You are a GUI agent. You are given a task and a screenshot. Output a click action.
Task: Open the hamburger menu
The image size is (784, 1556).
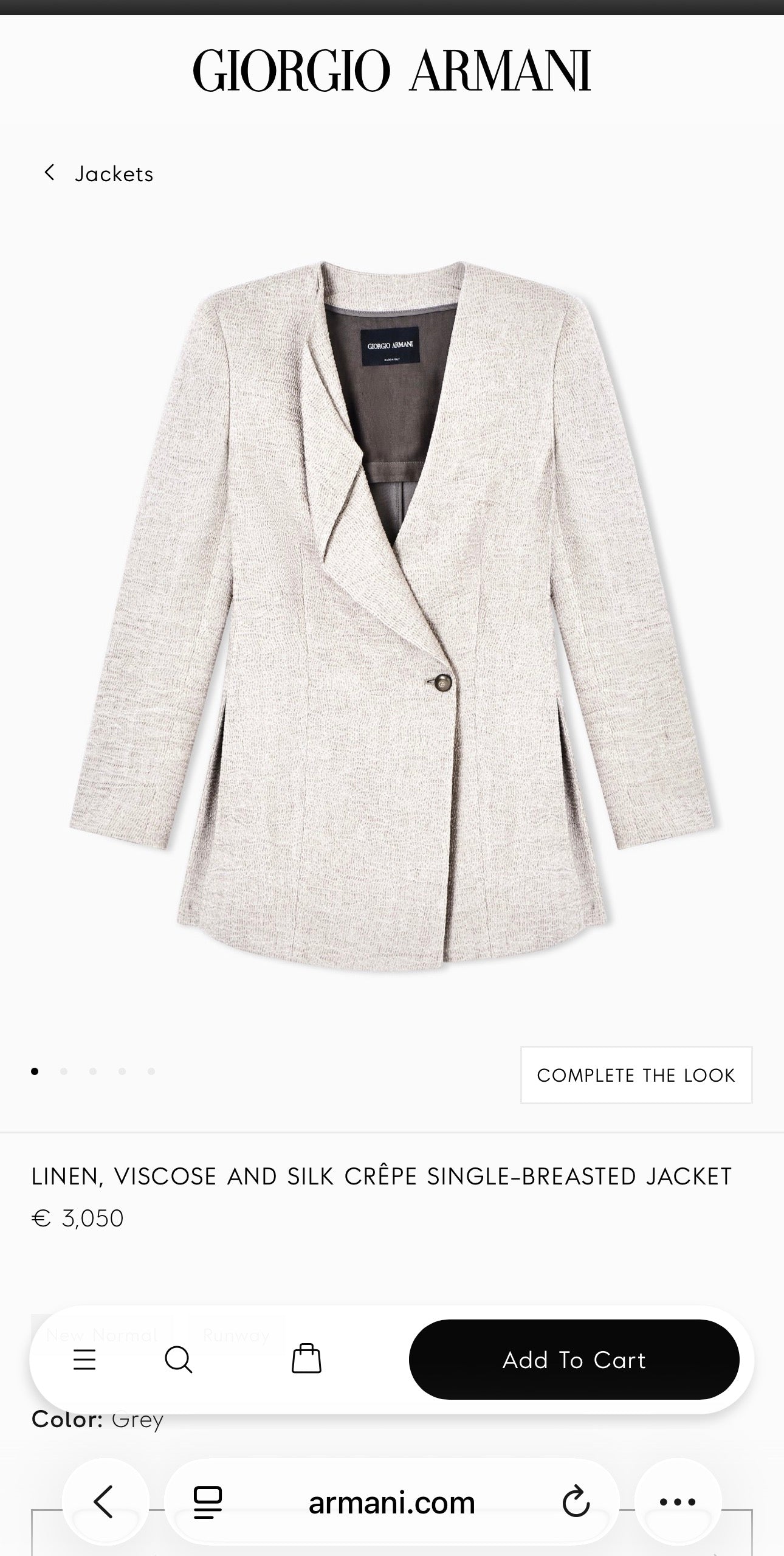(x=84, y=1360)
